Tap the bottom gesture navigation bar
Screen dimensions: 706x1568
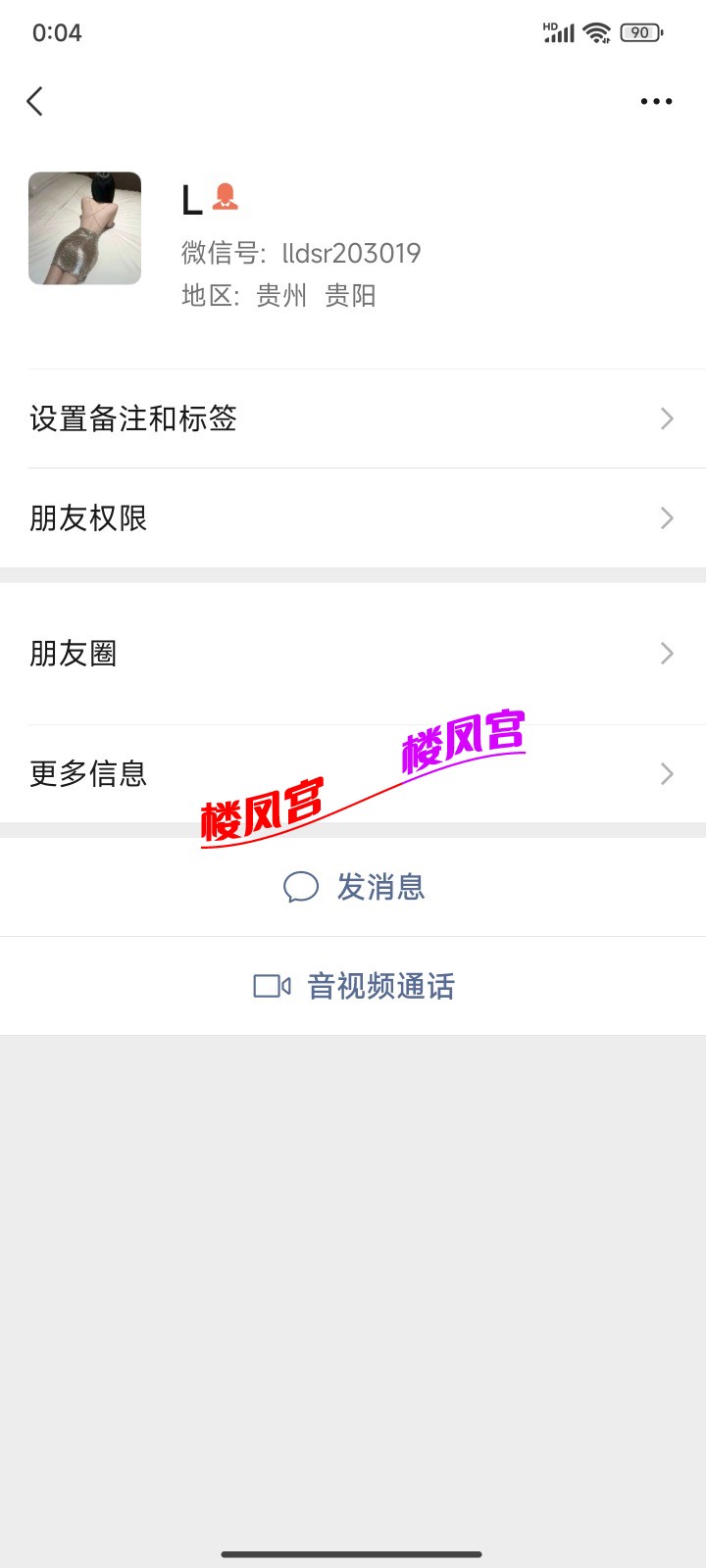point(353,1554)
